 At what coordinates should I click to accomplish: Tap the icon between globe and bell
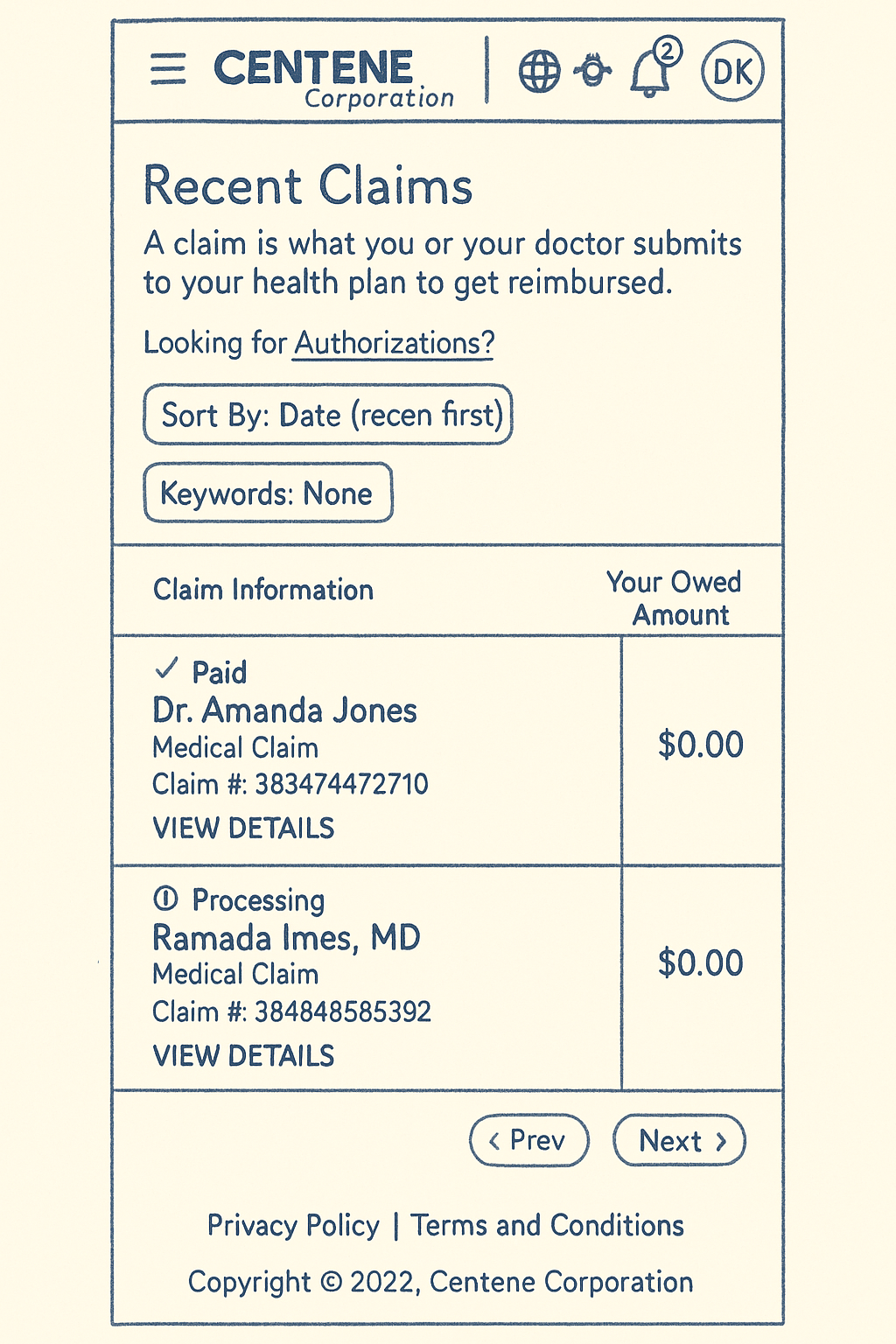pyautogui.click(x=593, y=71)
